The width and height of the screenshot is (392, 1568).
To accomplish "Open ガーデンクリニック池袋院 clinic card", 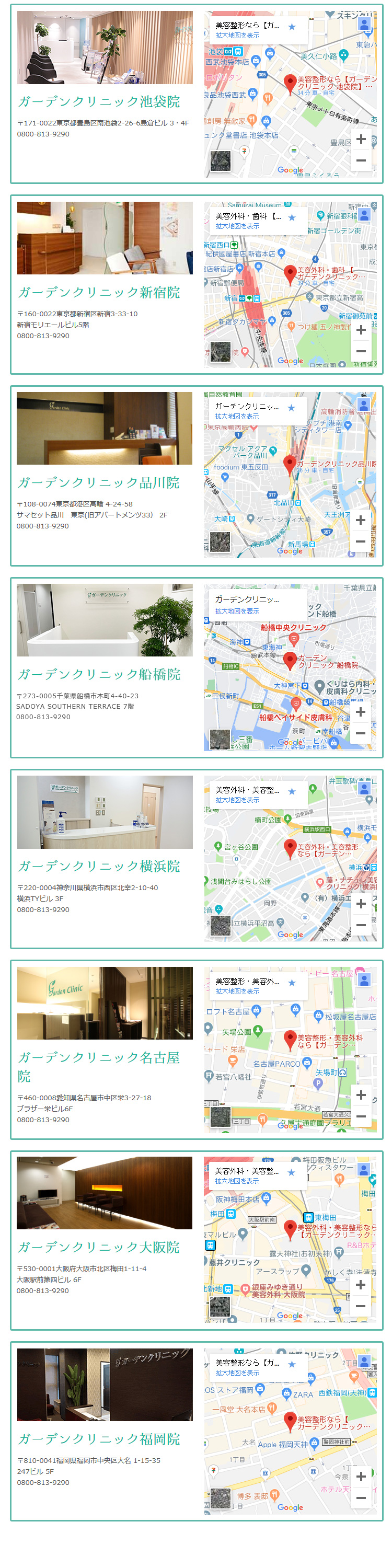I will (x=99, y=101).
